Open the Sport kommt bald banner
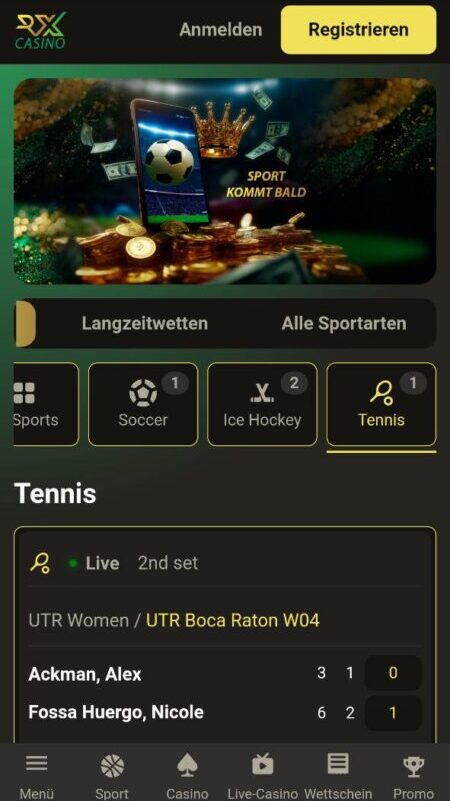450x801 pixels. click(x=225, y=181)
